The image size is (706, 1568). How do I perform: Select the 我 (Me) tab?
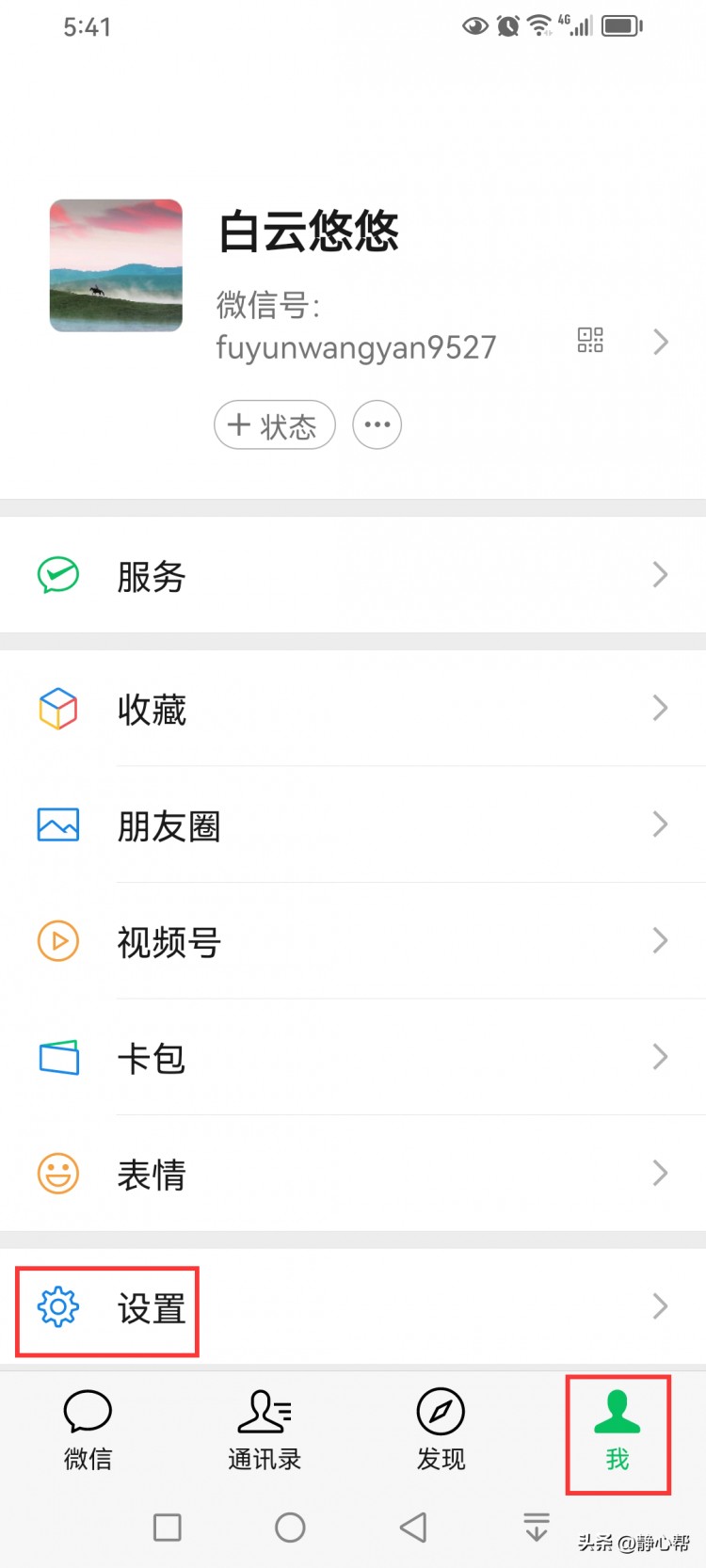(x=617, y=1431)
